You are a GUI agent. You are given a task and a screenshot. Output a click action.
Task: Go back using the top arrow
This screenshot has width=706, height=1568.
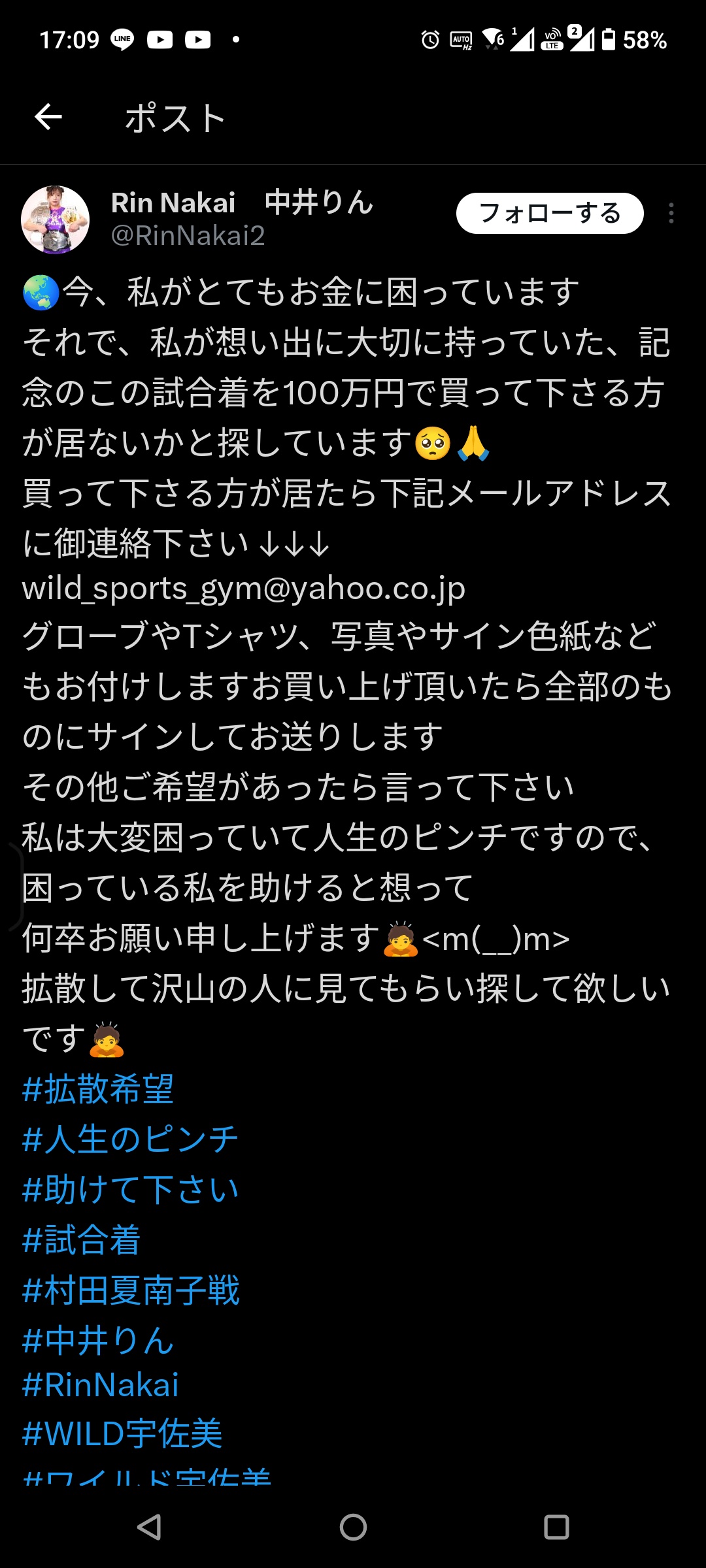pyautogui.click(x=48, y=118)
